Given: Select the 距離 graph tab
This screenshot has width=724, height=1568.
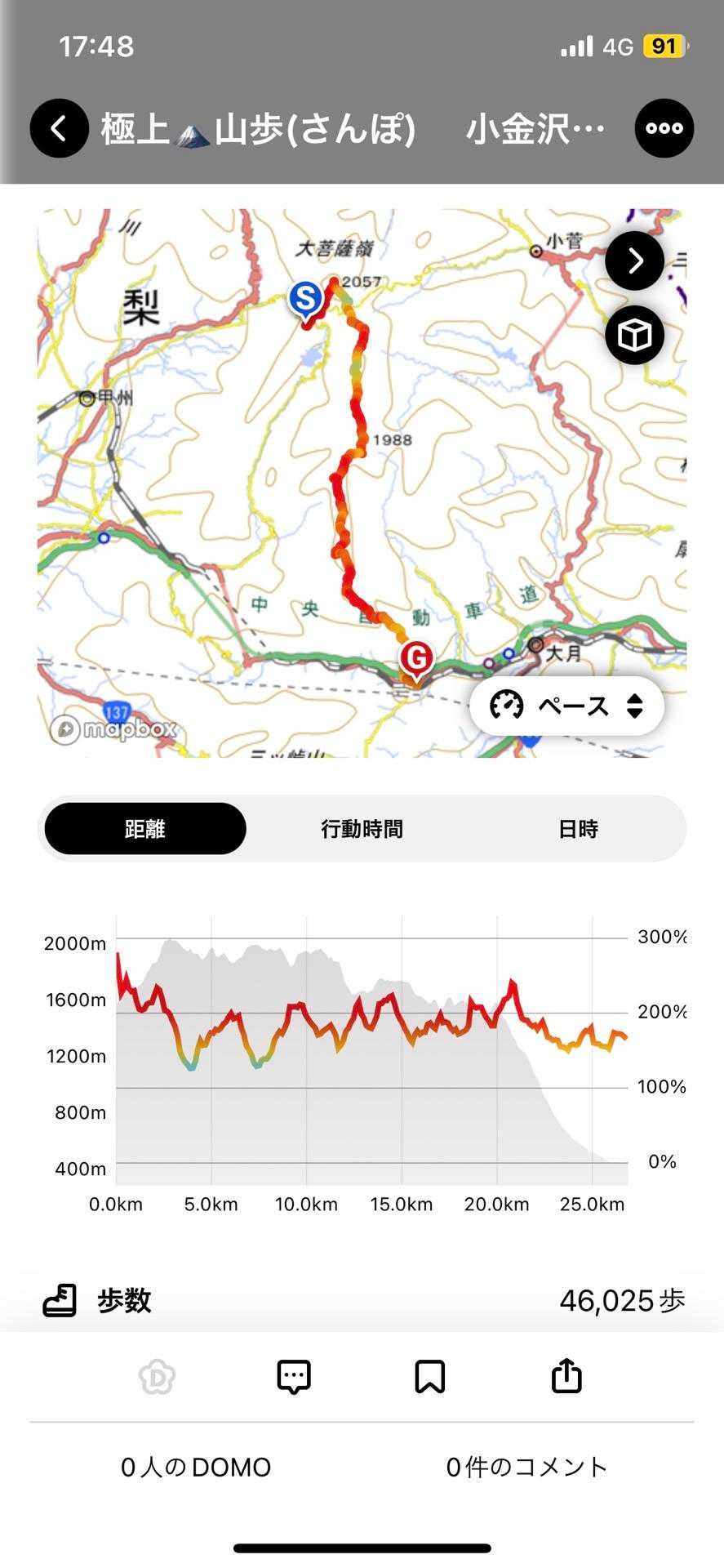Looking at the screenshot, I should 145,829.
